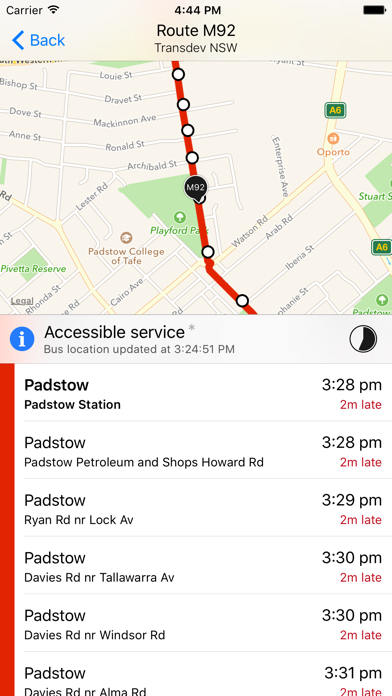Tap the Padstow College of Tafe marker
The height and width of the screenshot is (696, 392).
click(x=127, y=238)
